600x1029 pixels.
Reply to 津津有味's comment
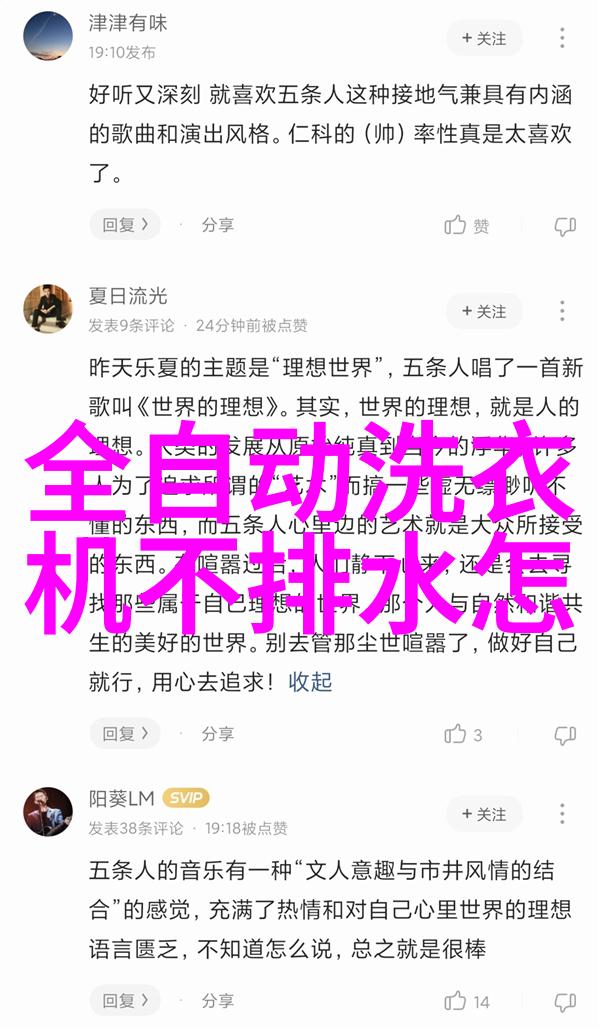point(125,225)
